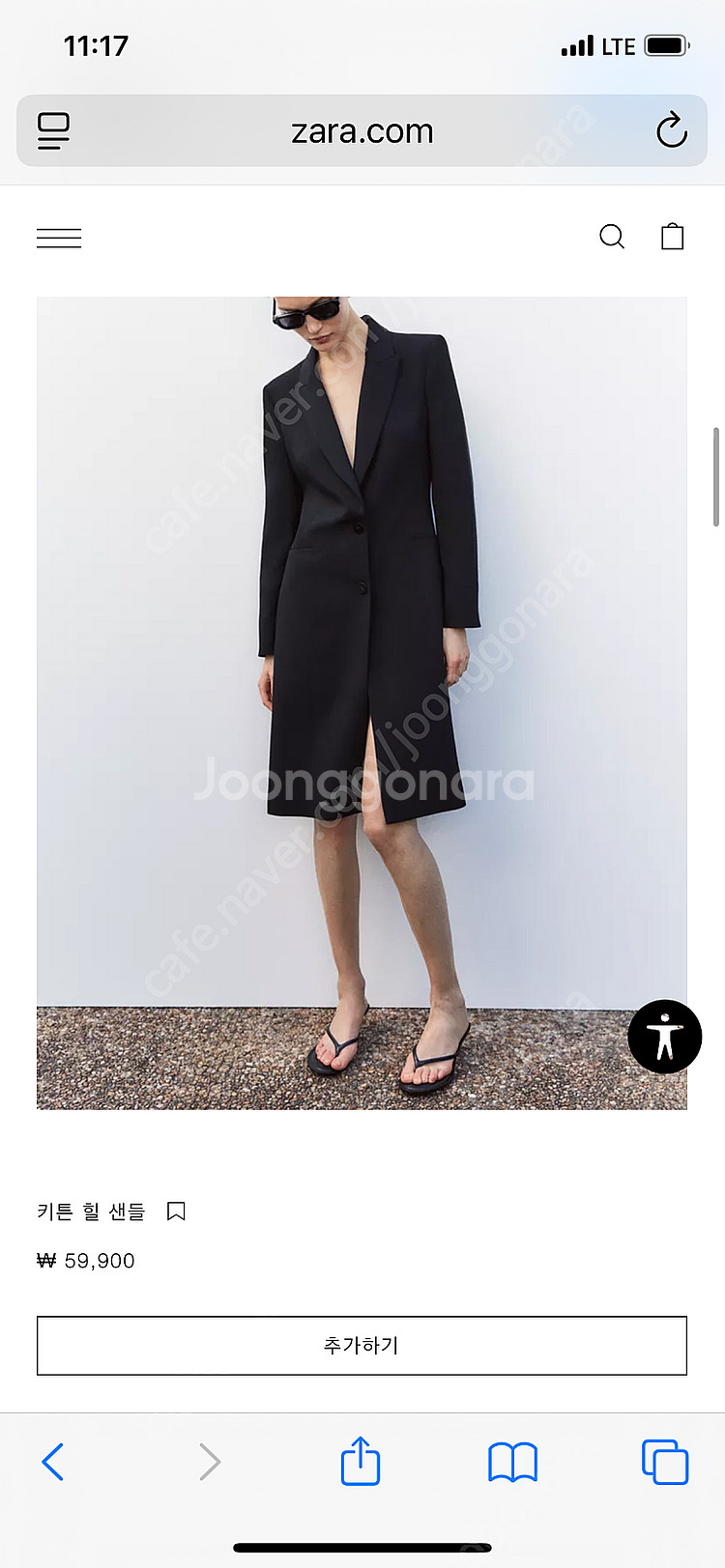Viewport: 725px width, 1568px height.
Task: View the product photo
Action: pyautogui.click(x=362, y=702)
